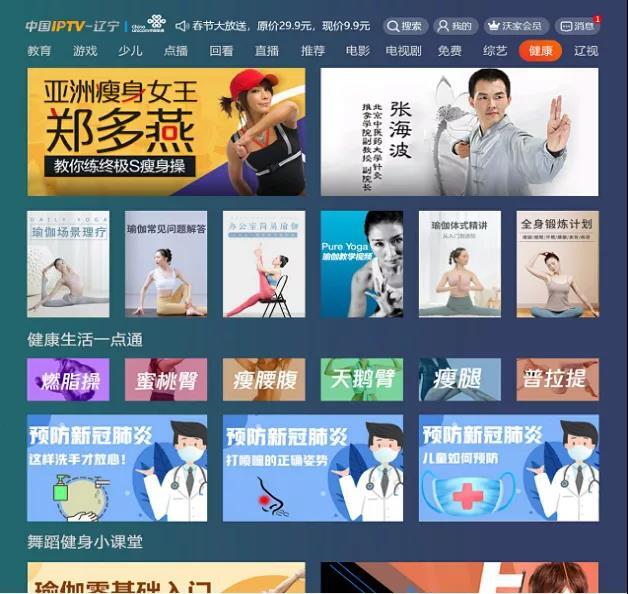
Task: Open 我的 account page
Action: point(455,25)
